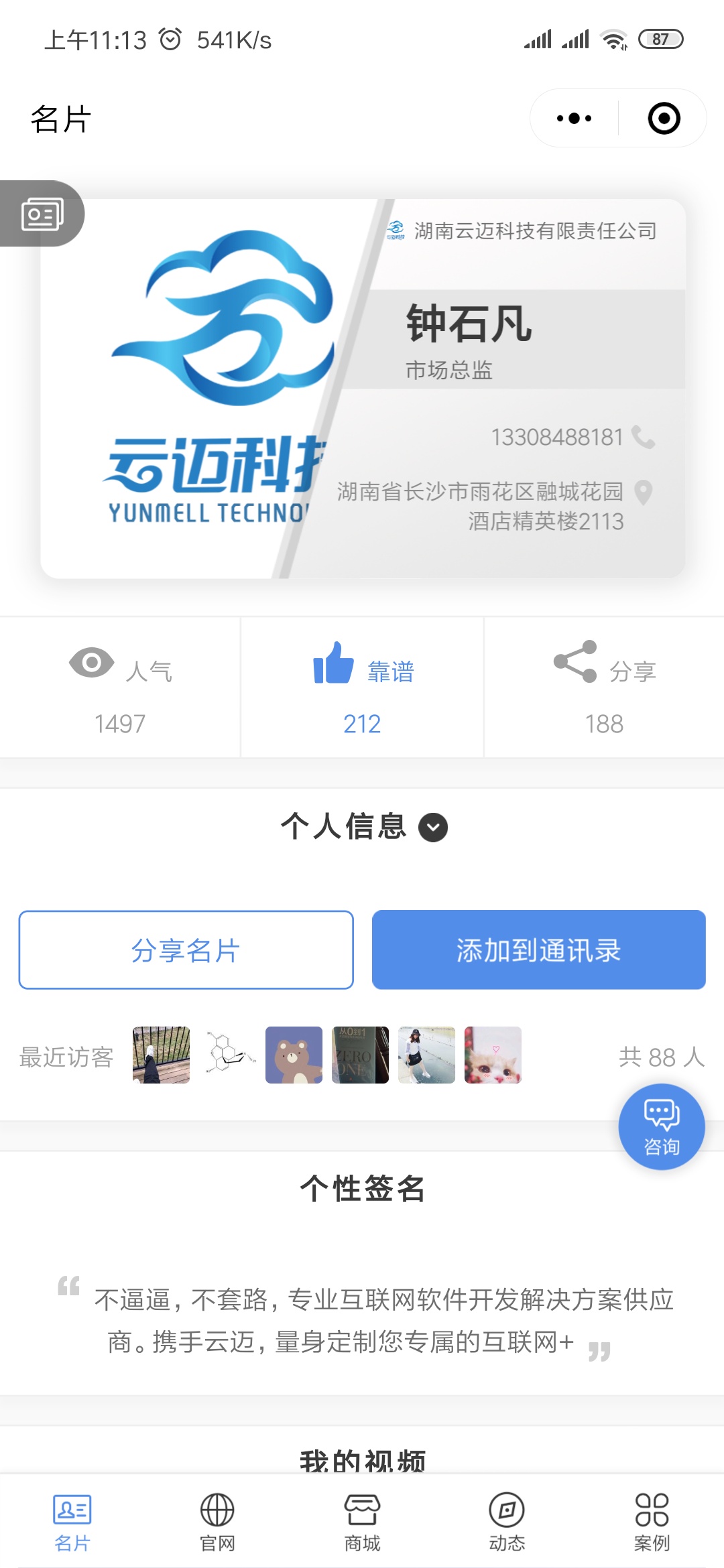The width and height of the screenshot is (724, 1568).
Task: Open the 咨询 chat floating button
Action: click(x=662, y=1127)
